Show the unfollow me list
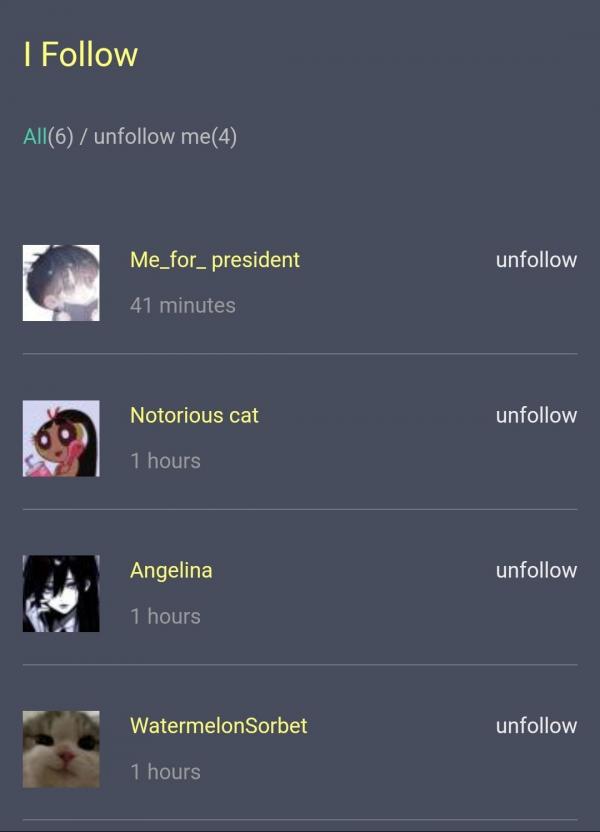The height and width of the screenshot is (832, 600). (165, 136)
